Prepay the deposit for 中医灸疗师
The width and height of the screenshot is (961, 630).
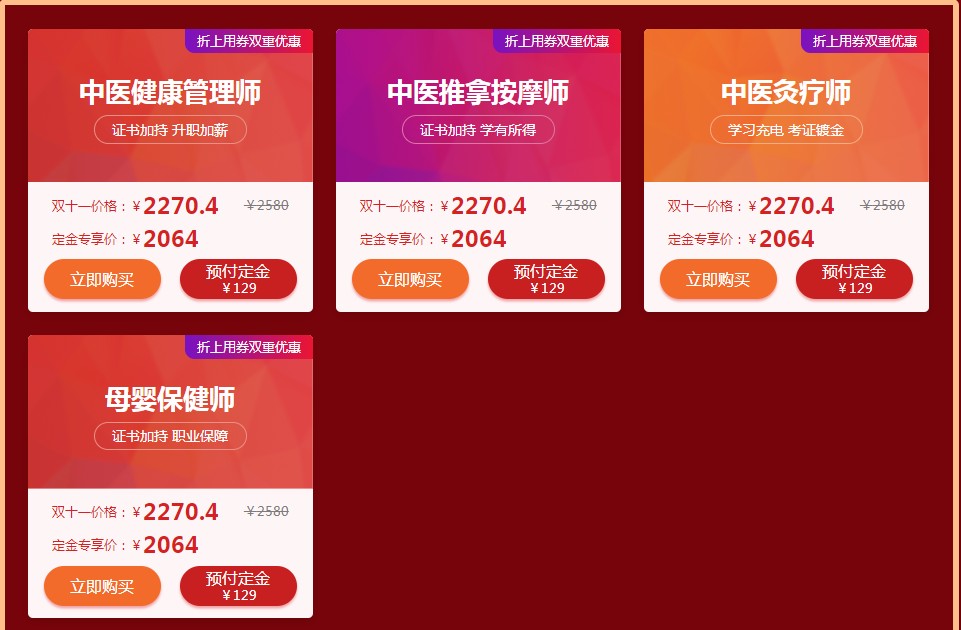(x=854, y=279)
